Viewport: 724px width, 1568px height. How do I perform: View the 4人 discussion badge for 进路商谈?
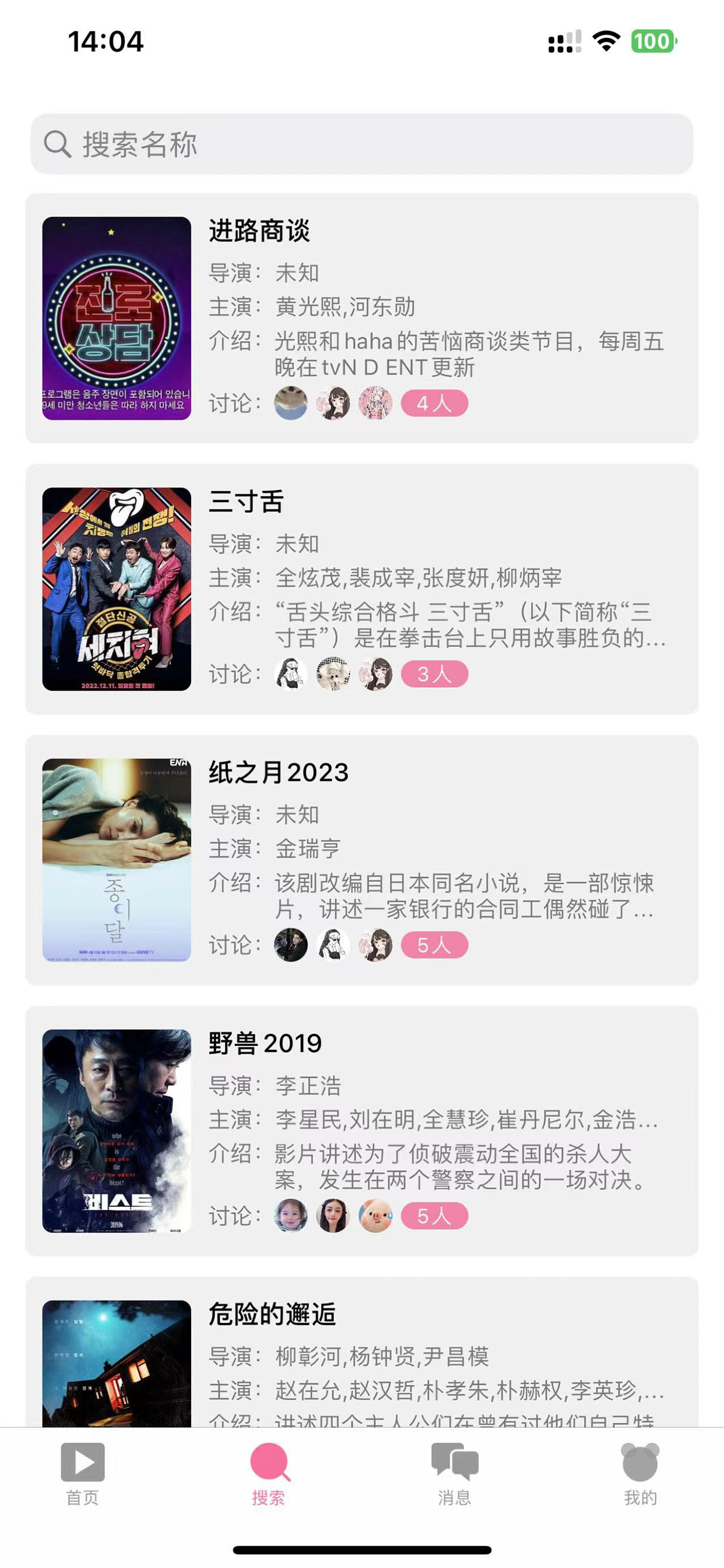pos(434,403)
